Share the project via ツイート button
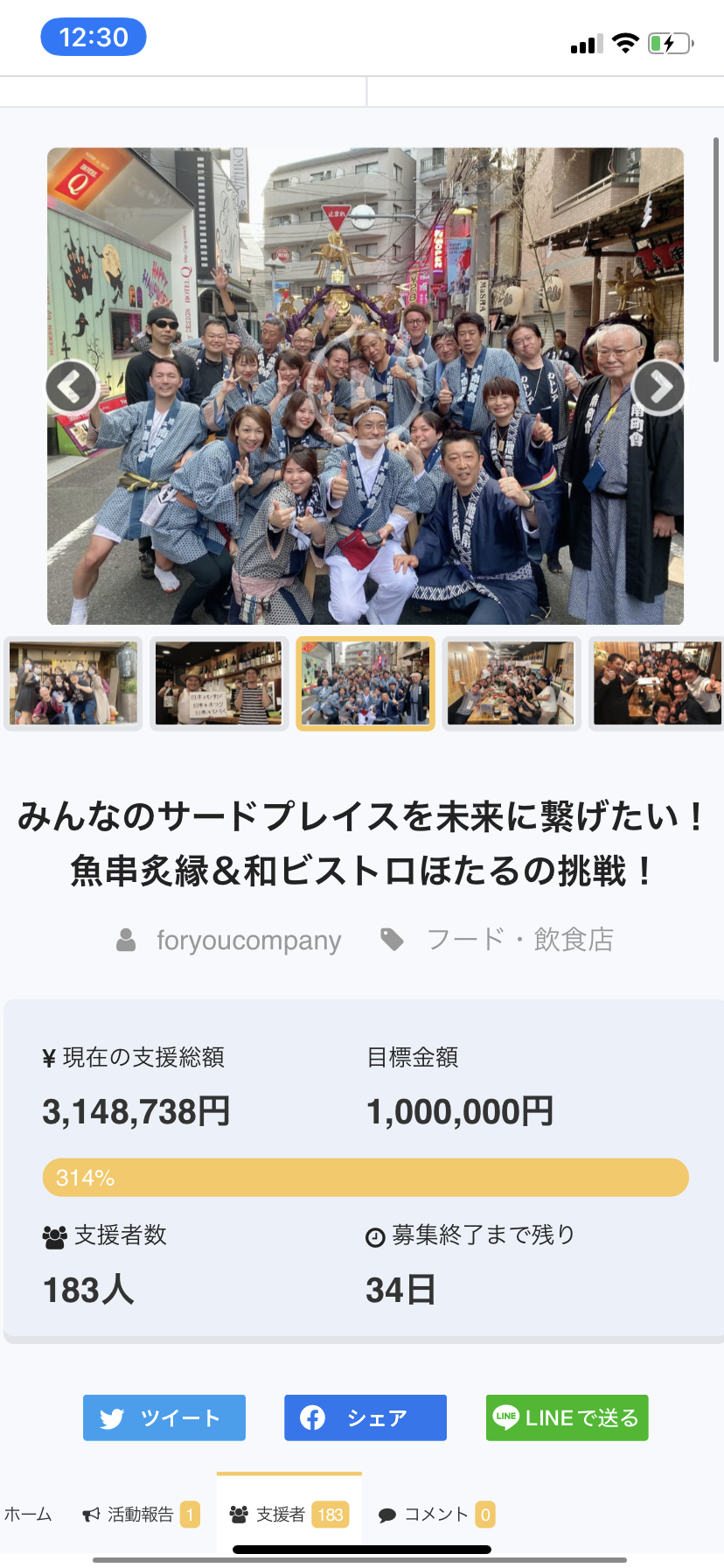Image resolution: width=724 pixels, height=1568 pixels. pyautogui.click(x=164, y=1417)
